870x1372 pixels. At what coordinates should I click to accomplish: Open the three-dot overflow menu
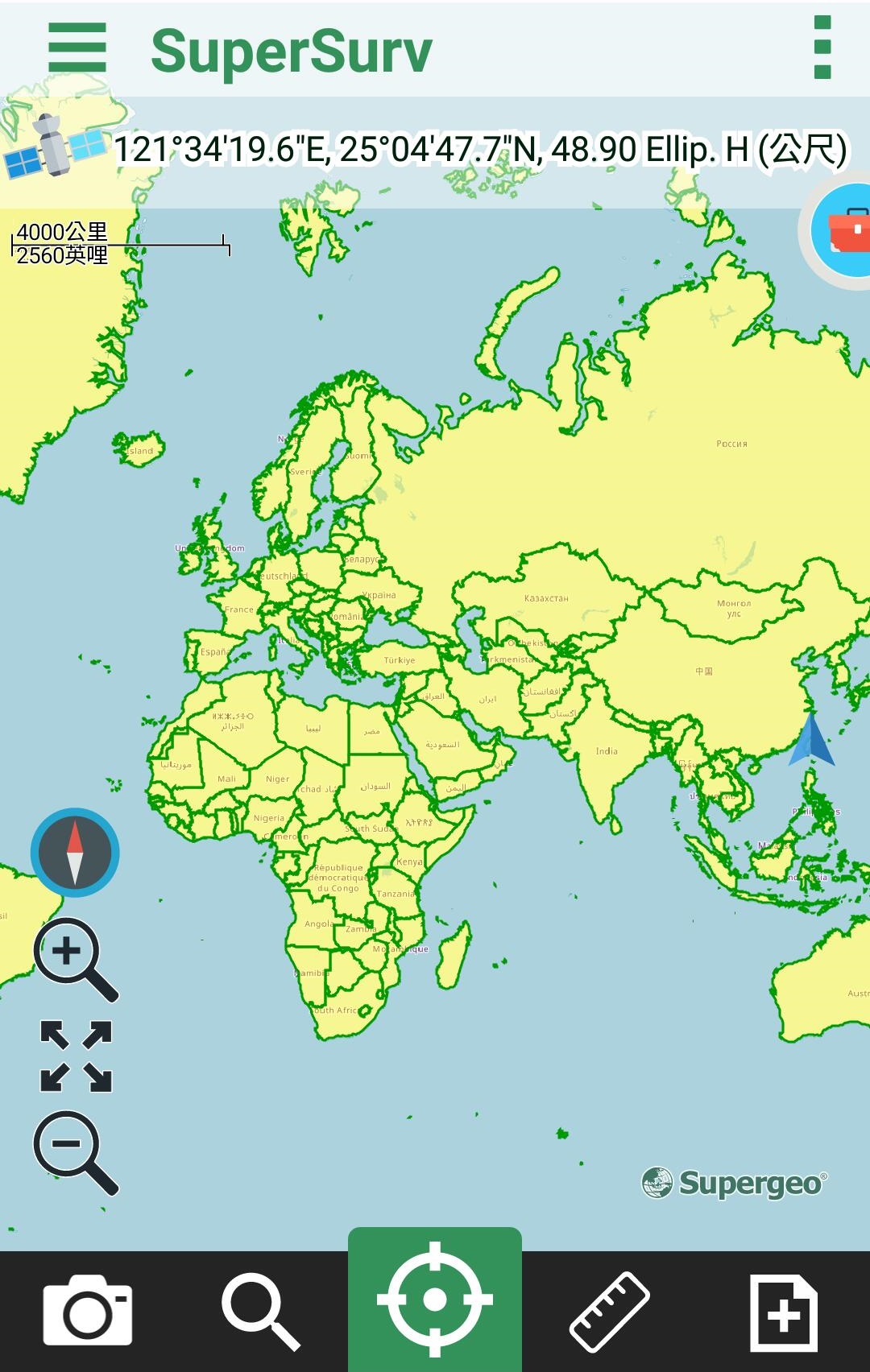pyautogui.click(x=822, y=48)
